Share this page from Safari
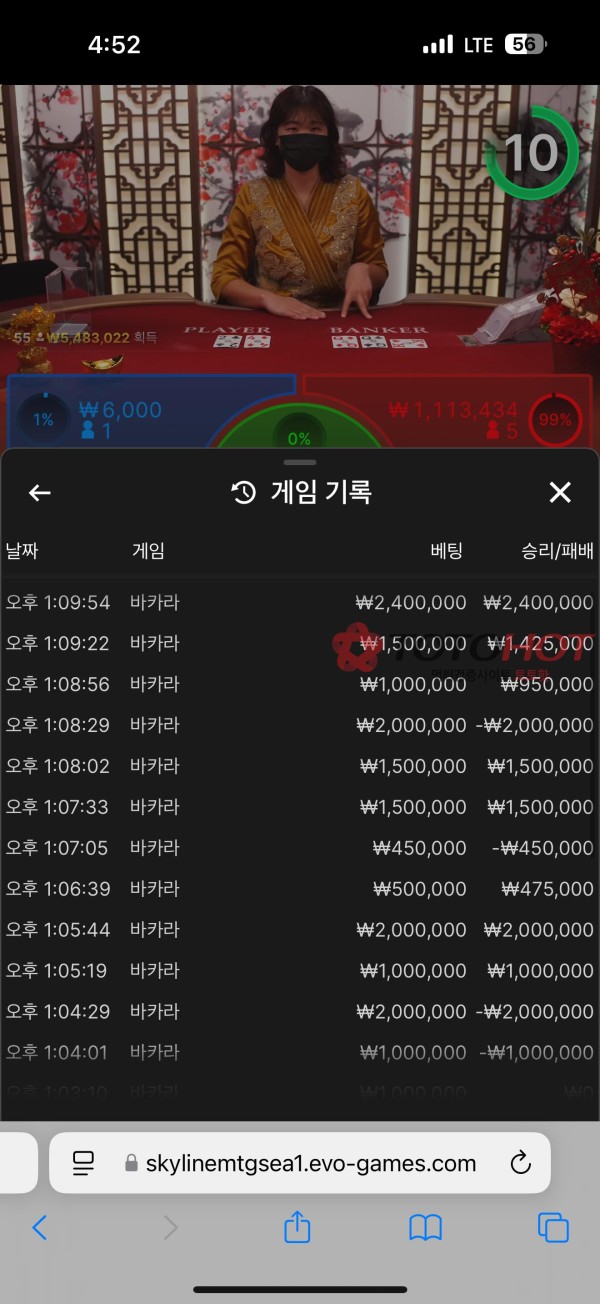The height and width of the screenshot is (1304, 600). tap(297, 1227)
